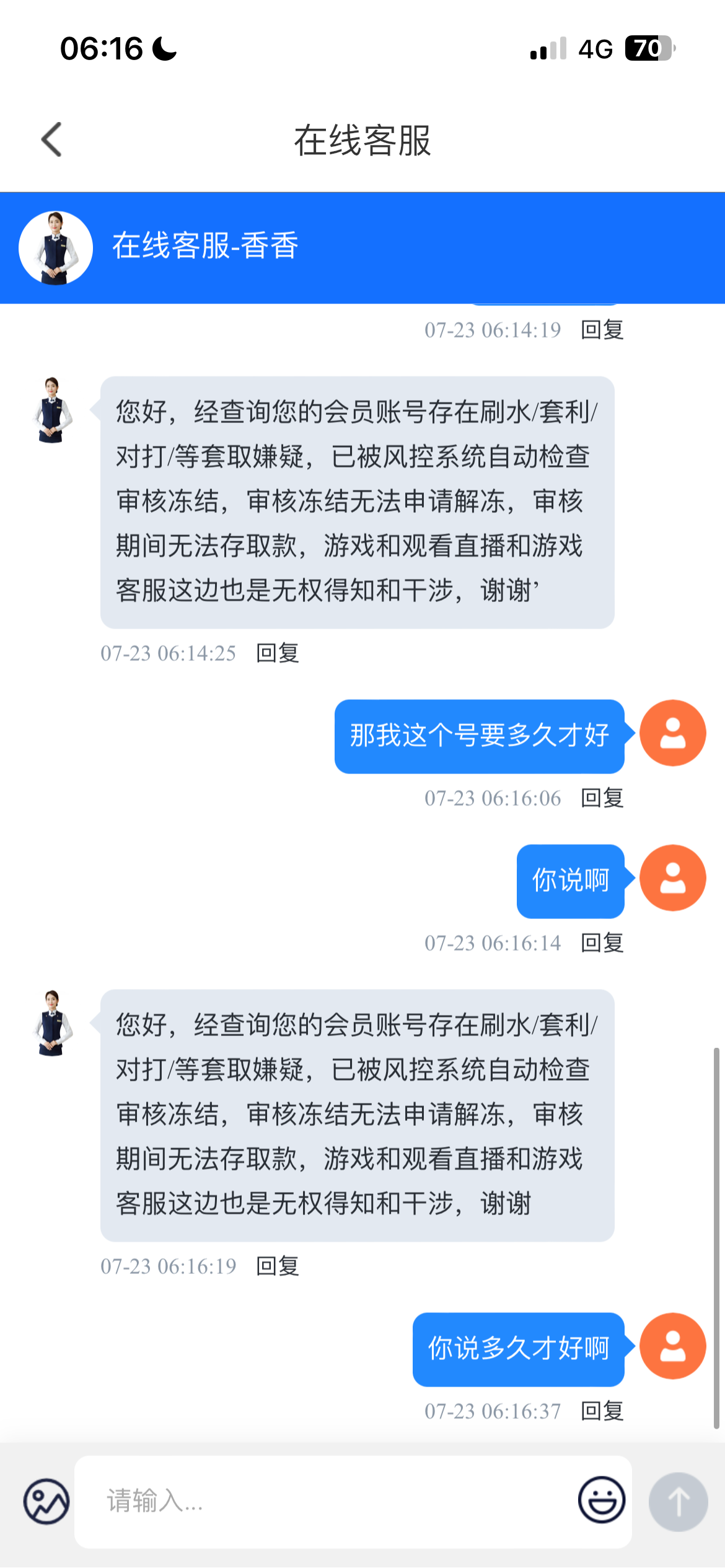Reply to the 你说啊 message
The height and width of the screenshot is (1568, 725).
point(602,943)
